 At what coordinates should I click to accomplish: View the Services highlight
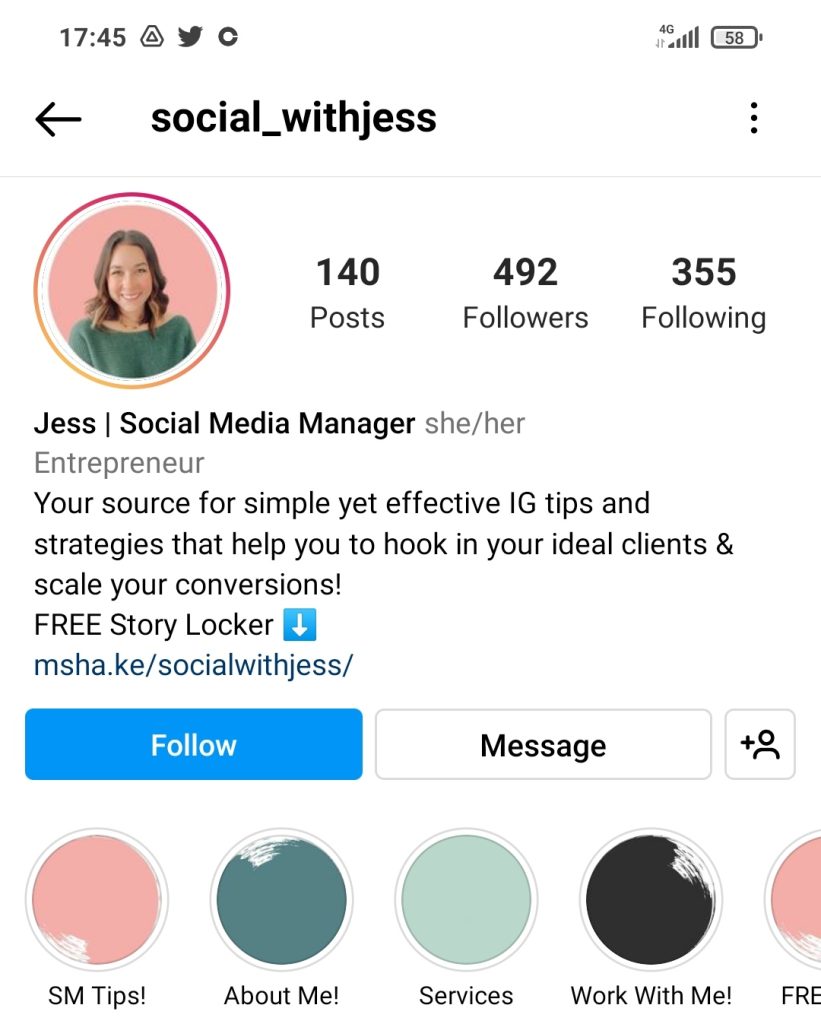pyautogui.click(x=466, y=900)
